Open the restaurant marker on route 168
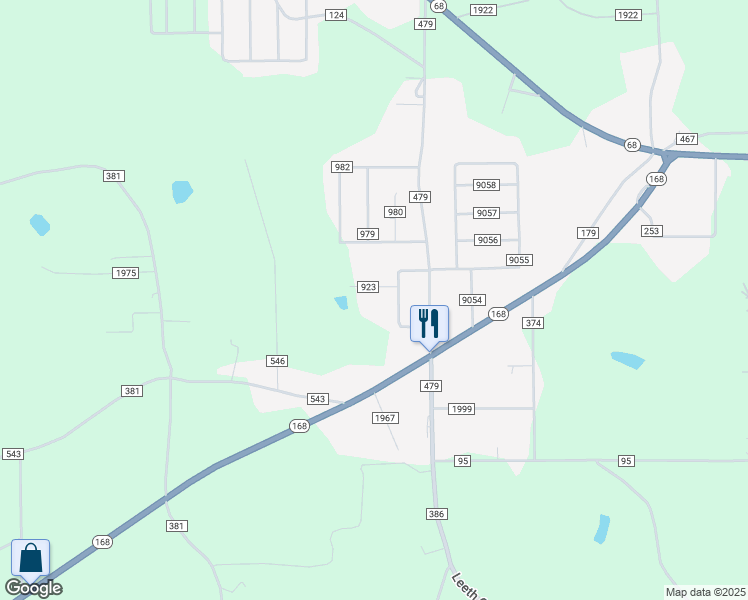 coord(429,324)
